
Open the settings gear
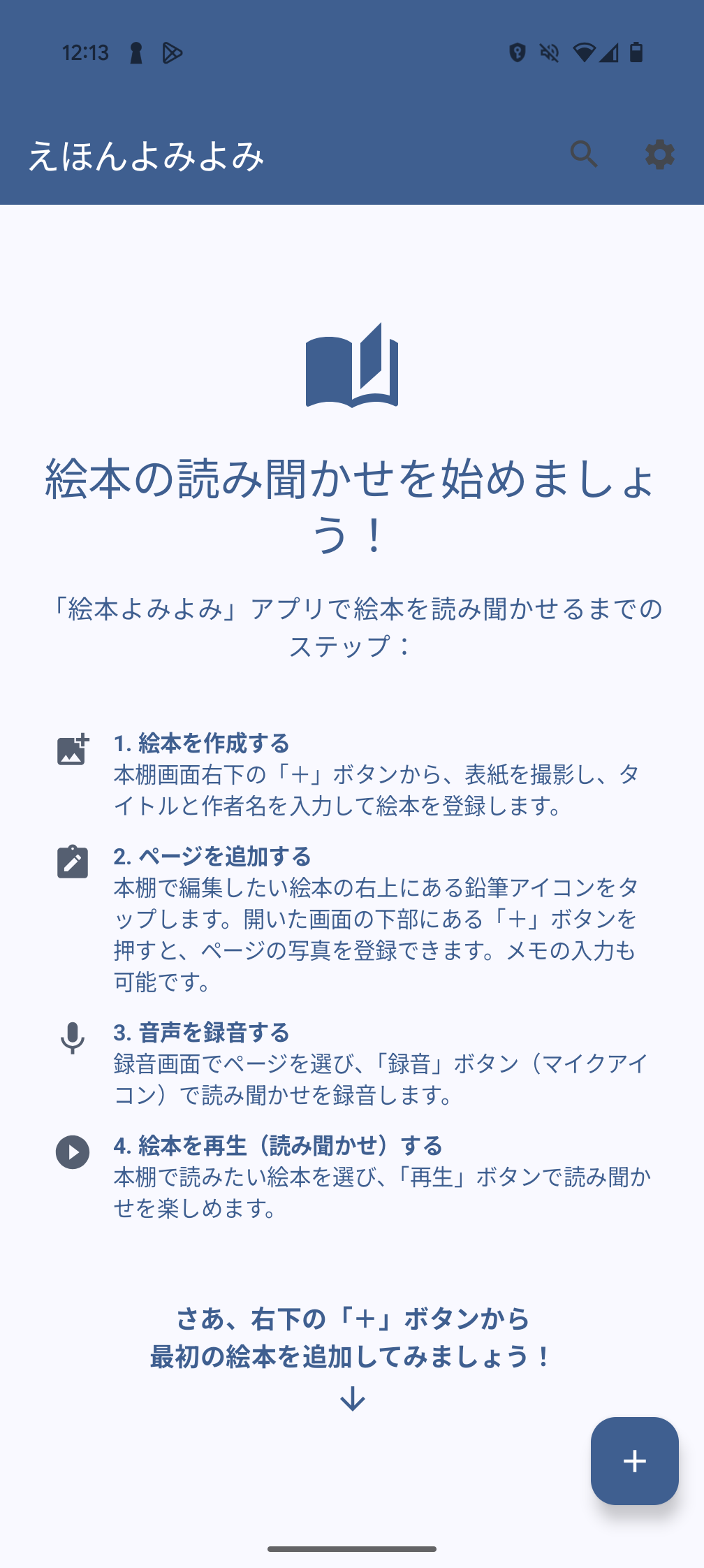(659, 154)
